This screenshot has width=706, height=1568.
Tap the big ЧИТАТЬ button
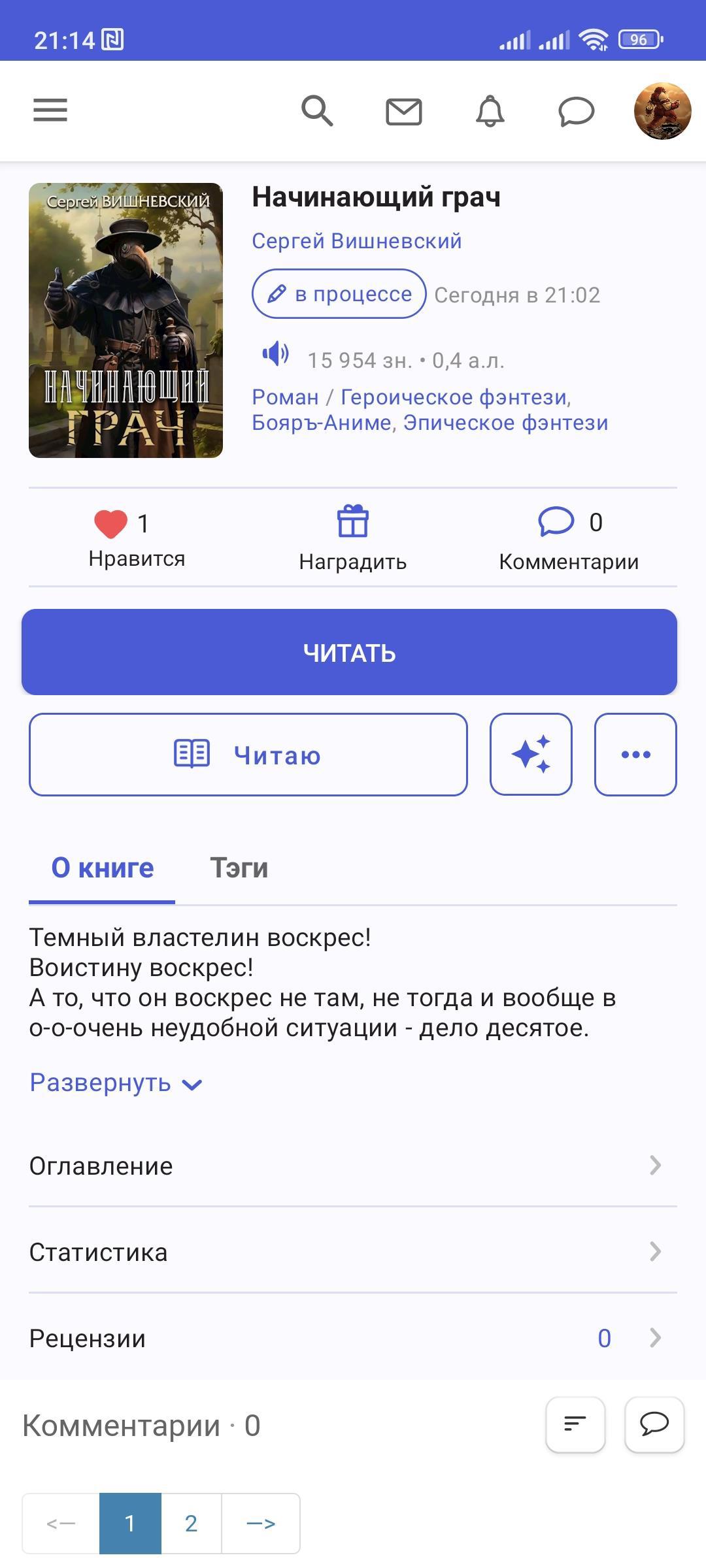(x=349, y=652)
